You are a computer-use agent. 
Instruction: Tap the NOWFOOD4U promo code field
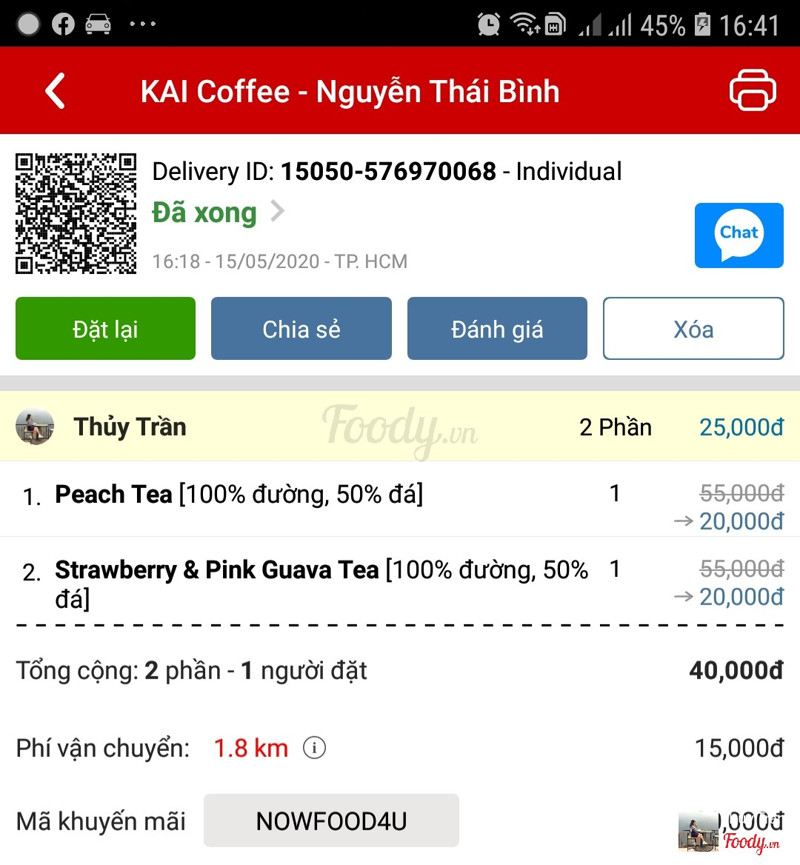tap(331, 821)
